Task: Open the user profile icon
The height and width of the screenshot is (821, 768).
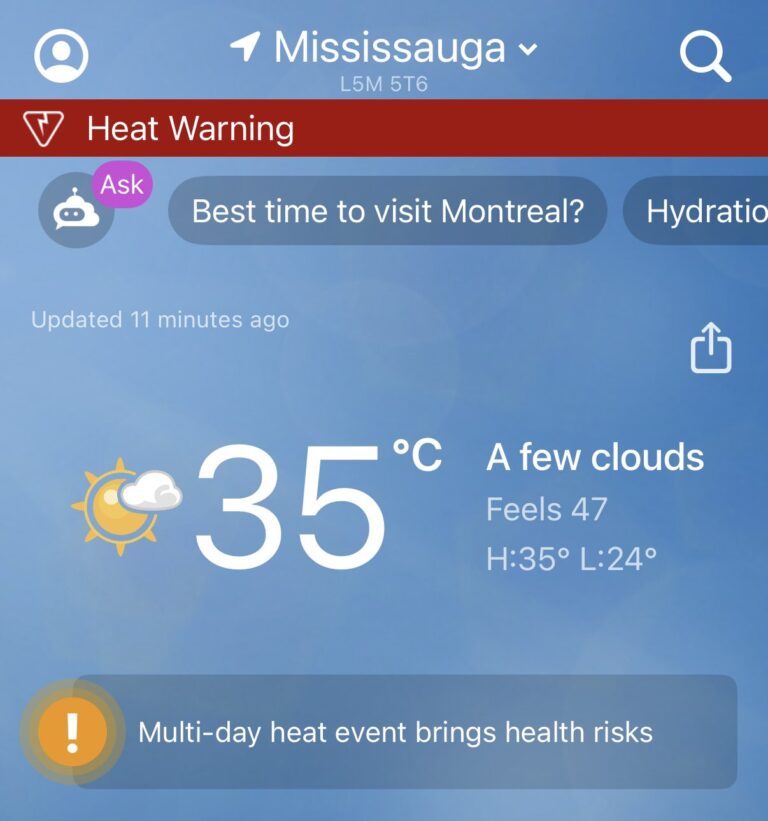Action: [x=62, y=54]
